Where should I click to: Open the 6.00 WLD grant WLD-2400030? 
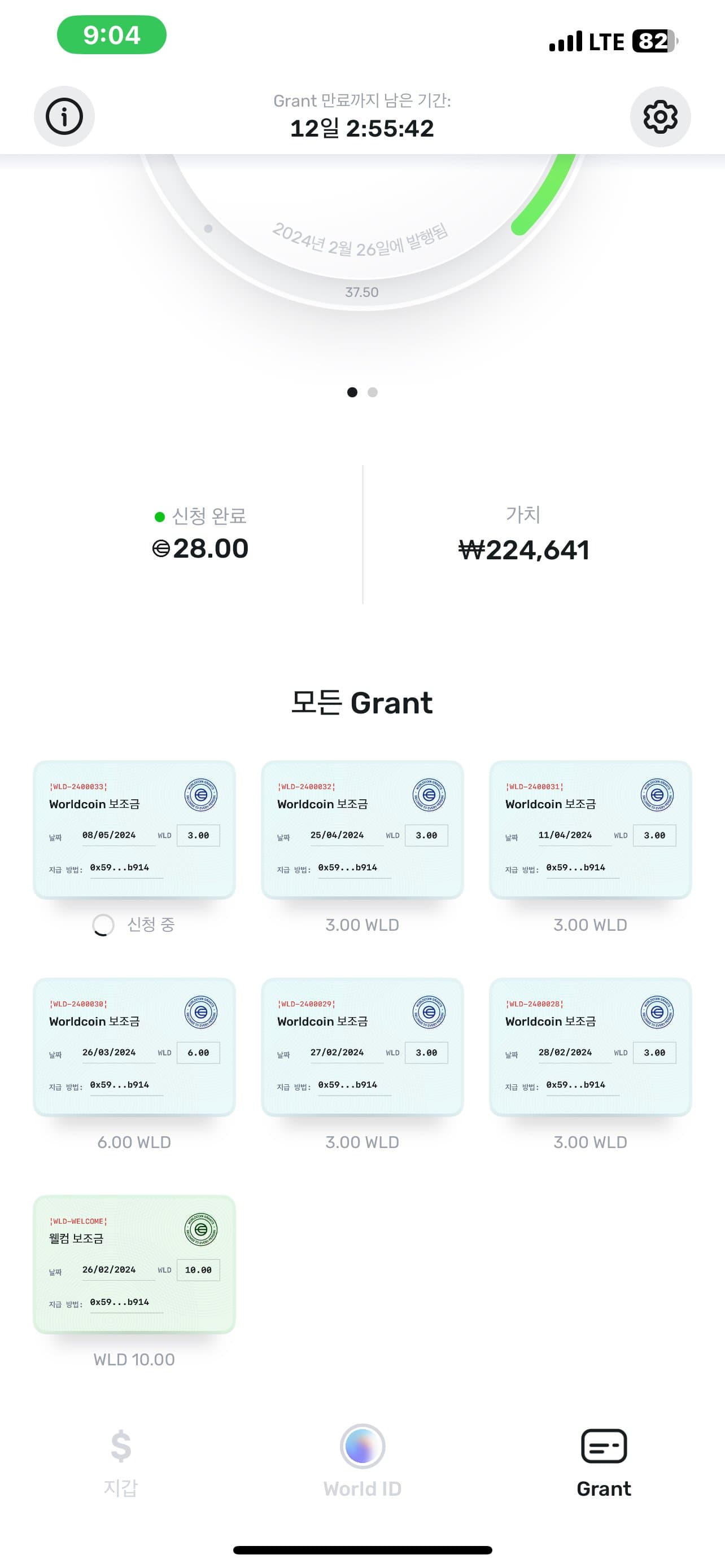pyautogui.click(x=134, y=1047)
